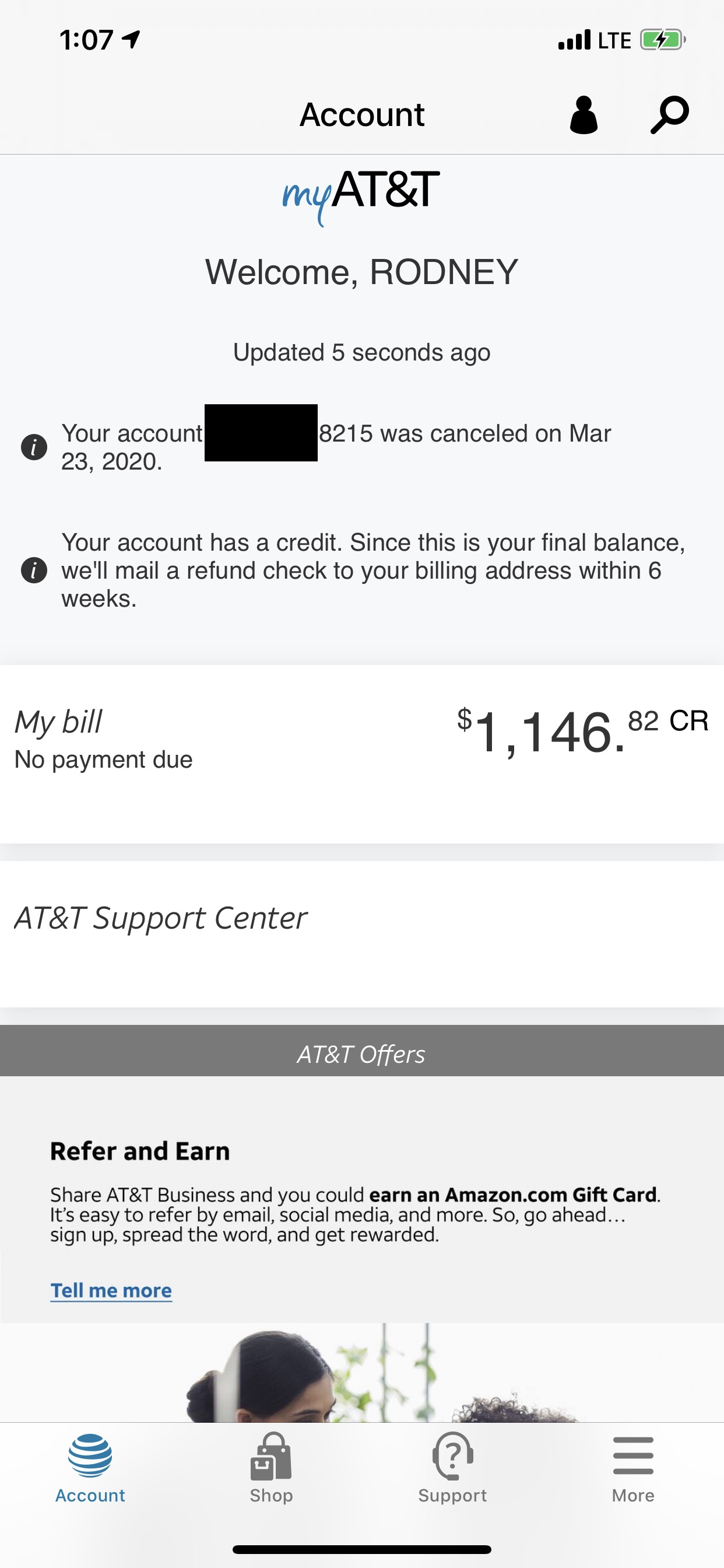Switch to the Support tab
Image resolution: width=724 pixels, height=1568 pixels.
point(452,1467)
